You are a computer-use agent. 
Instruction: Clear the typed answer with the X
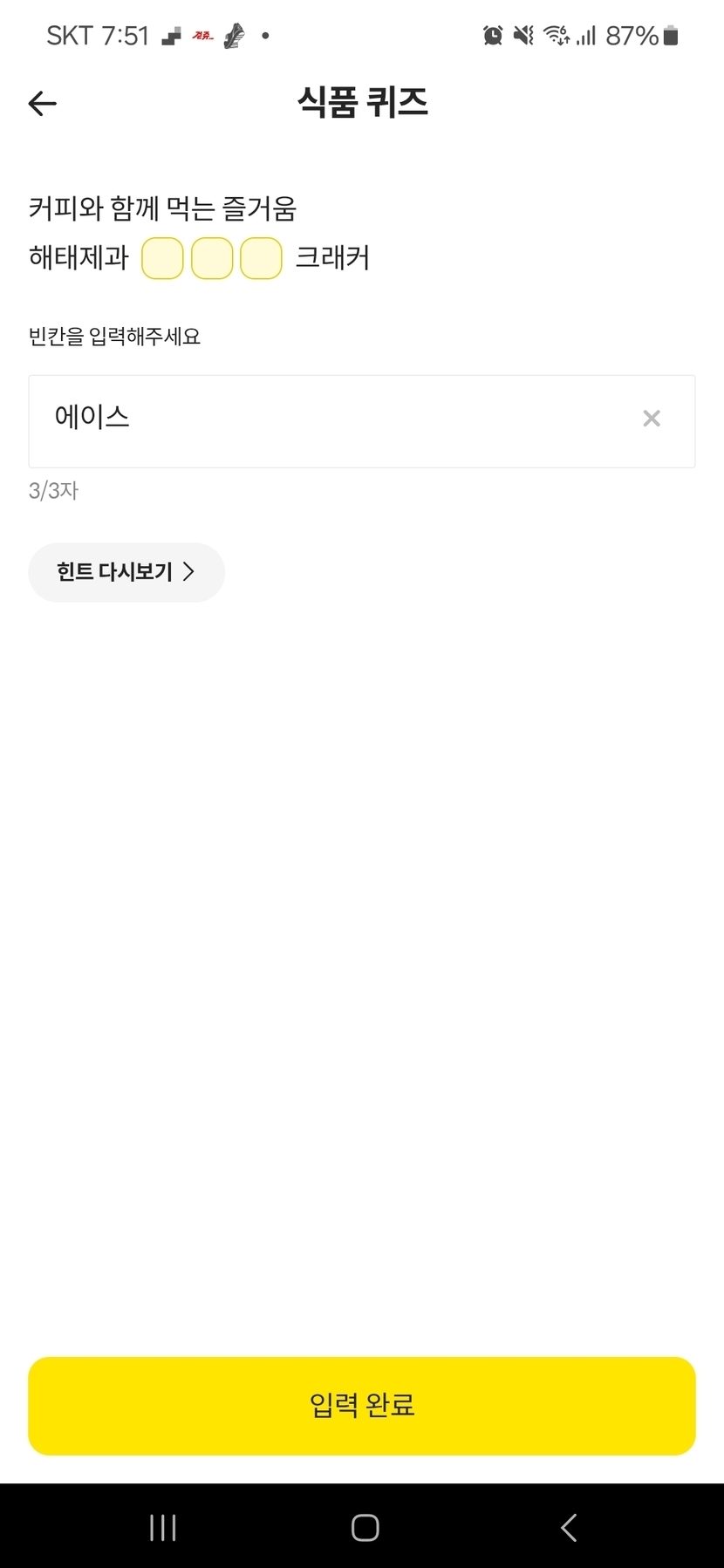651,419
